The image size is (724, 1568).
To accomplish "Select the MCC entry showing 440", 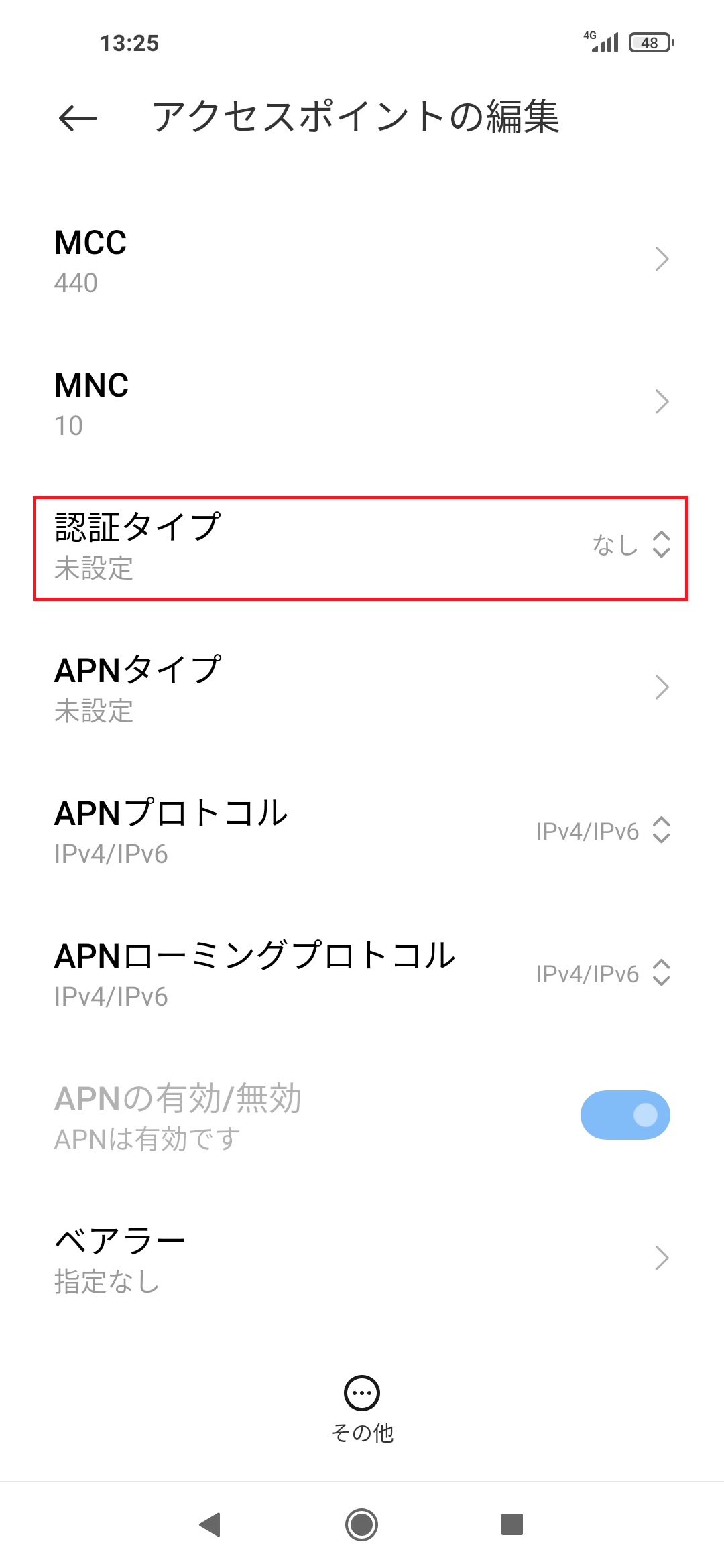I will pos(362,260).
